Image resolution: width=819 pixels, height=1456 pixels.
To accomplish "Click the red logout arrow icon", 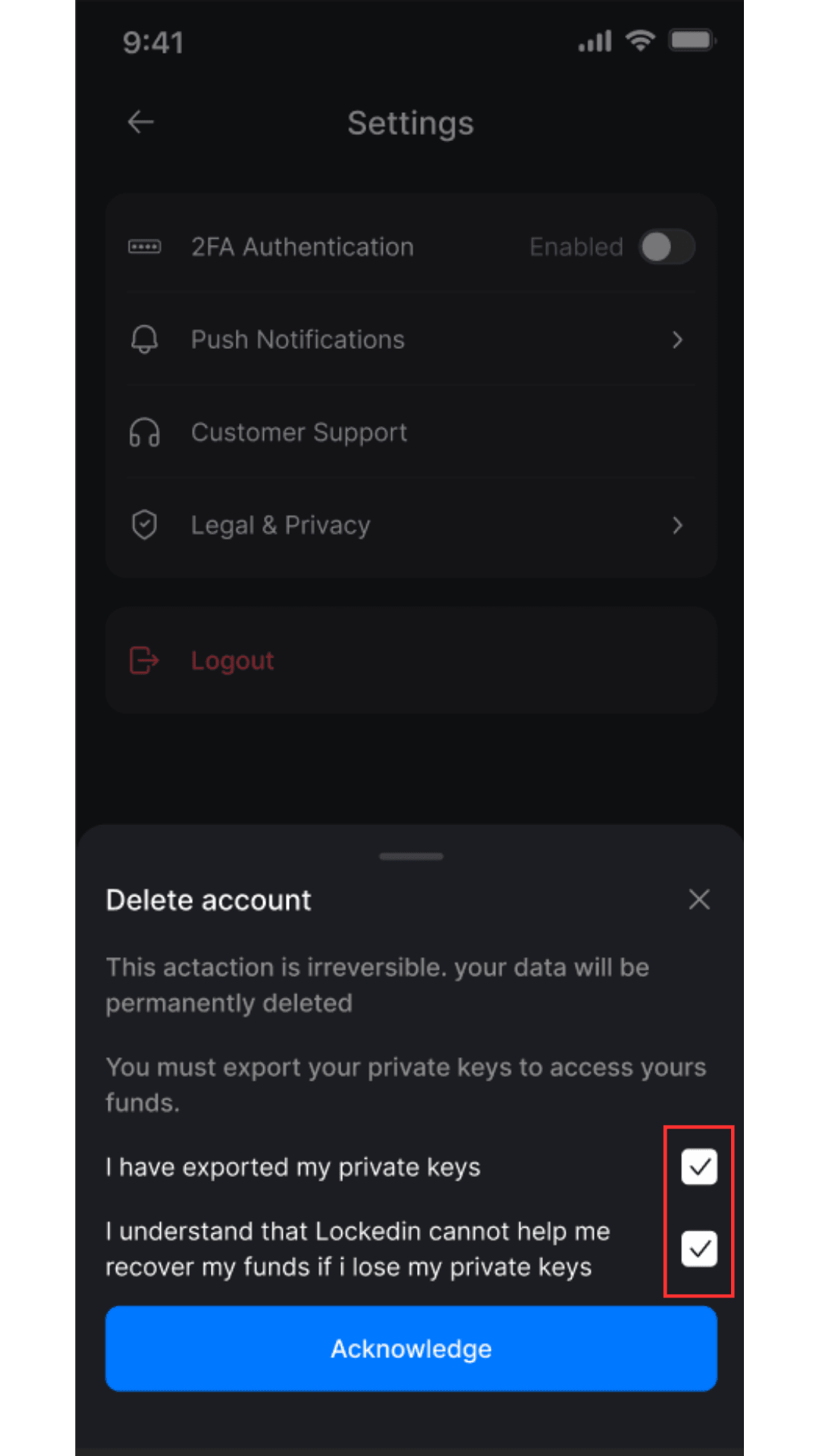I will pyautogui.click(x=143, y=661).
